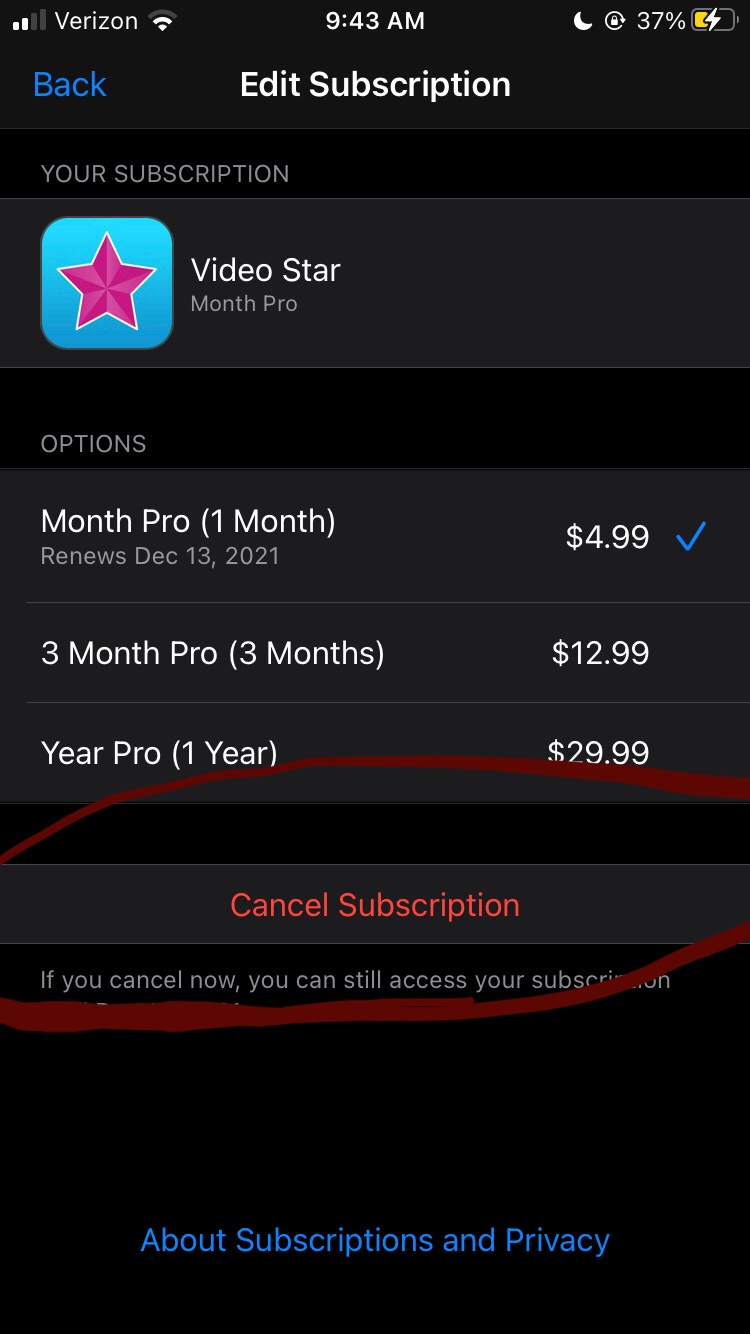Go back using the Back button
The image size is (750, 1334).
(69, 85)
